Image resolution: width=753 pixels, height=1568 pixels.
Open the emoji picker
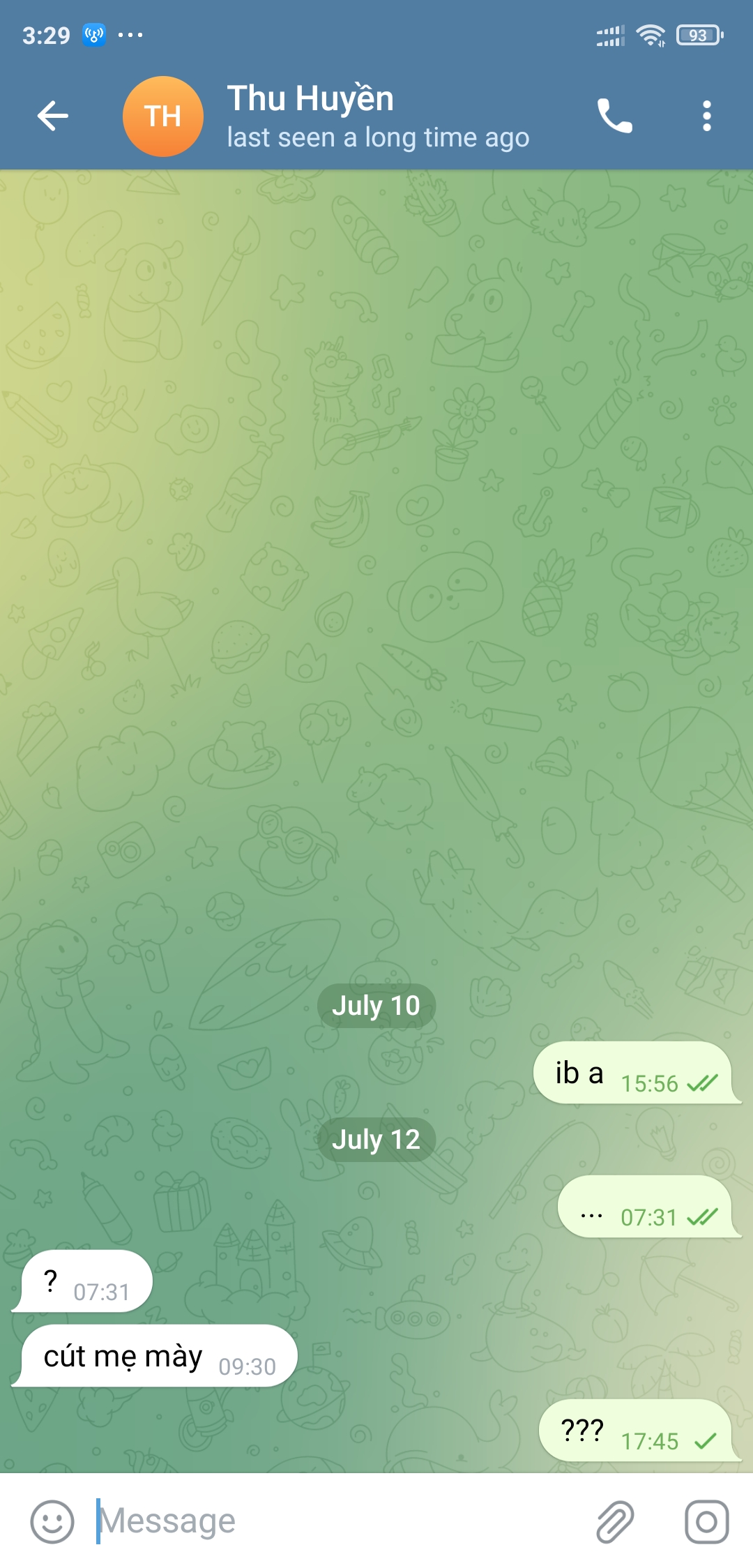click(52, 1521)
